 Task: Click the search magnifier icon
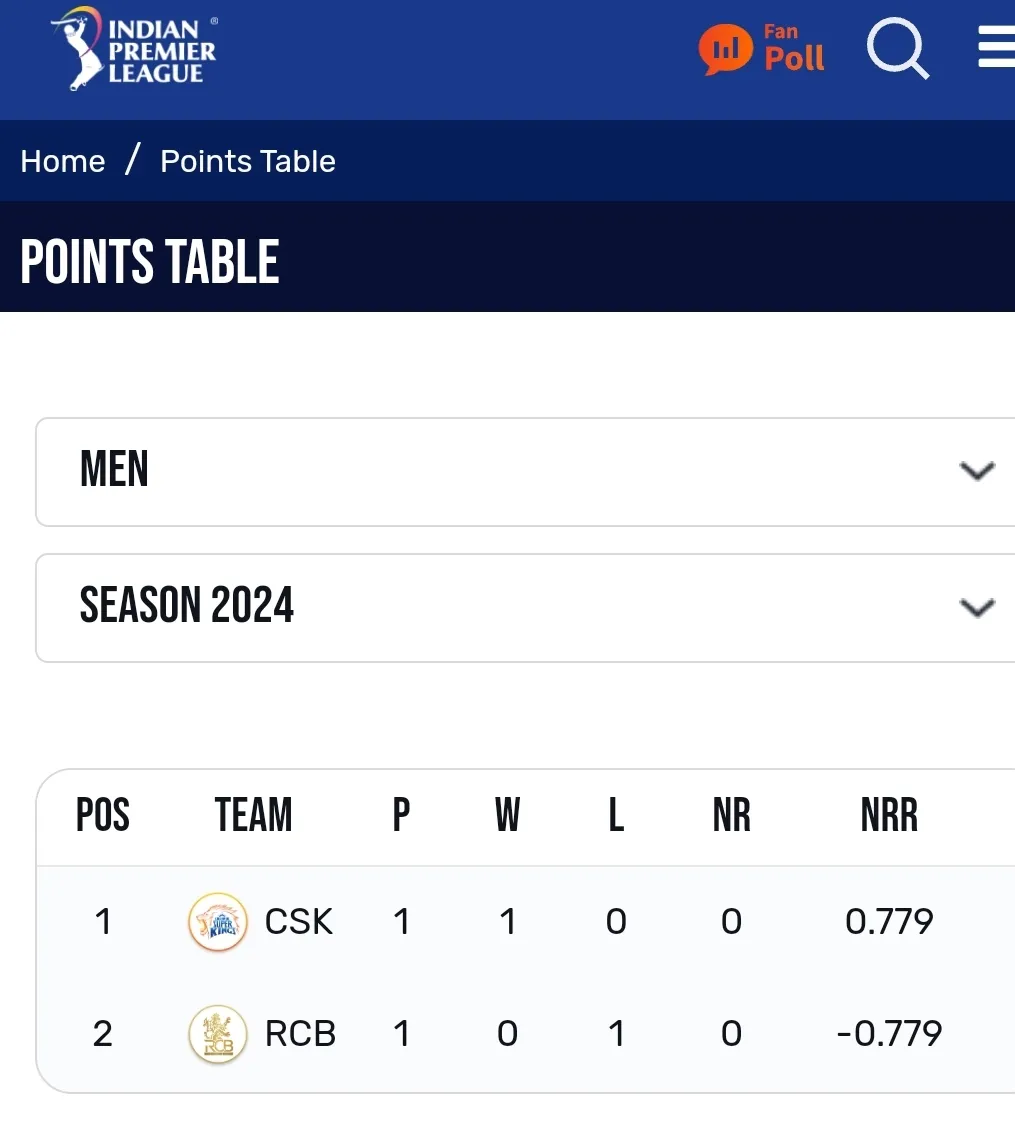pos(896,48)
